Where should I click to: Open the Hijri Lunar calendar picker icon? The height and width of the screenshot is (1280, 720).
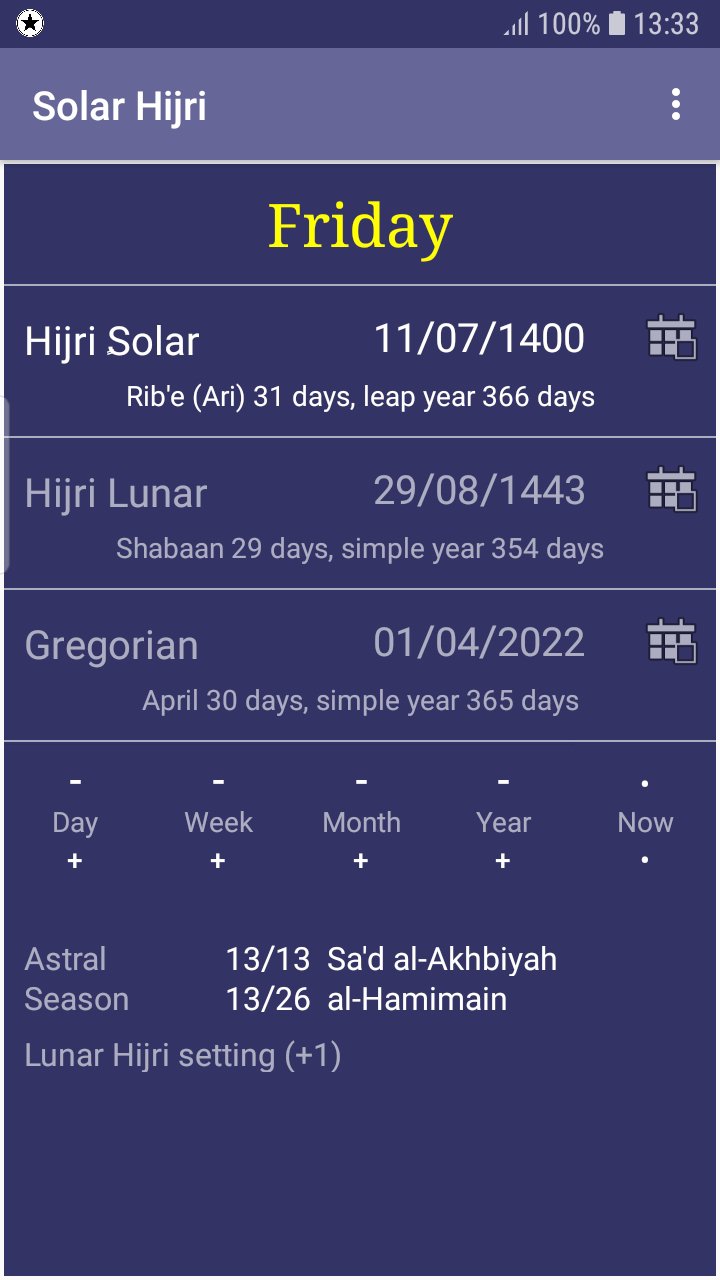coord(671,490)
